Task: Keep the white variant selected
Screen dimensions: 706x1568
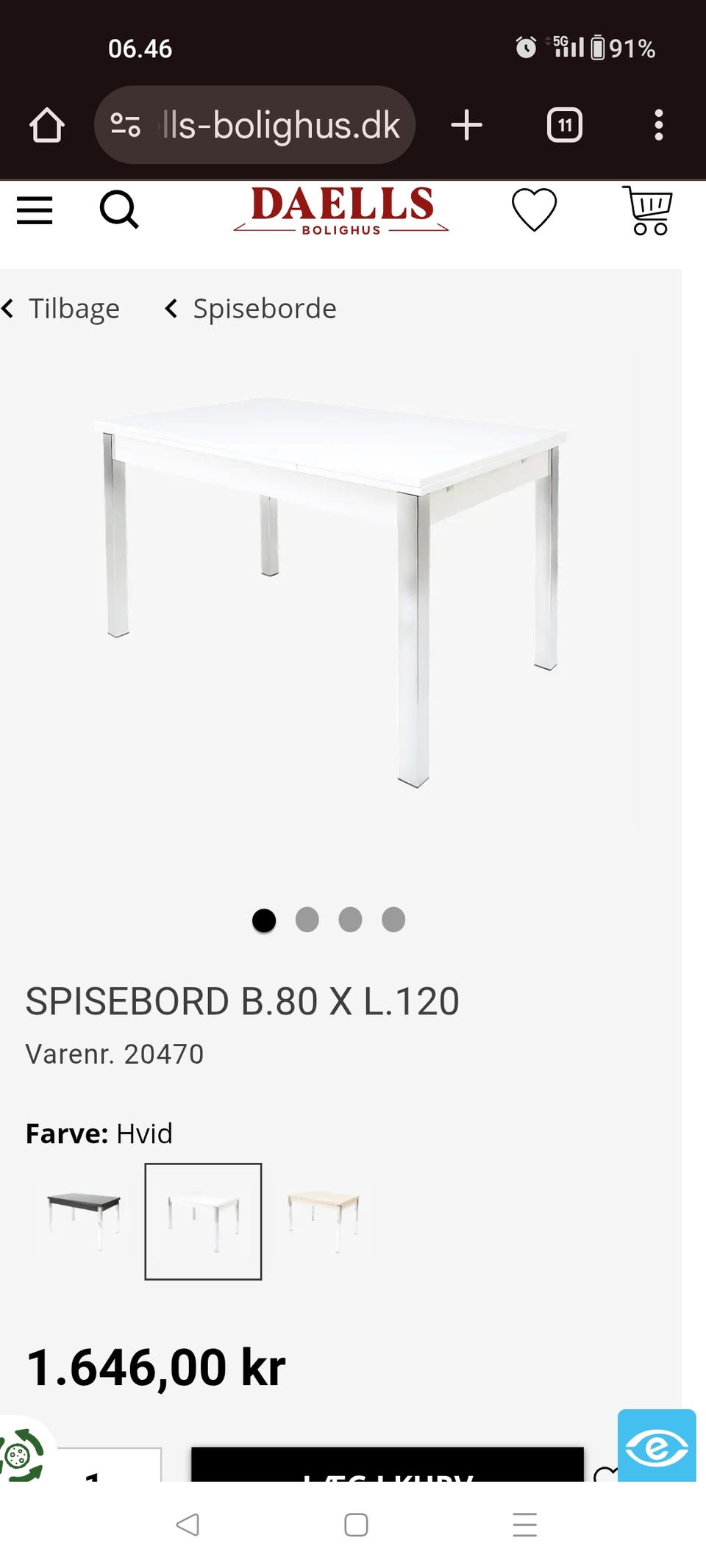Action: [x=204, y=1217]
